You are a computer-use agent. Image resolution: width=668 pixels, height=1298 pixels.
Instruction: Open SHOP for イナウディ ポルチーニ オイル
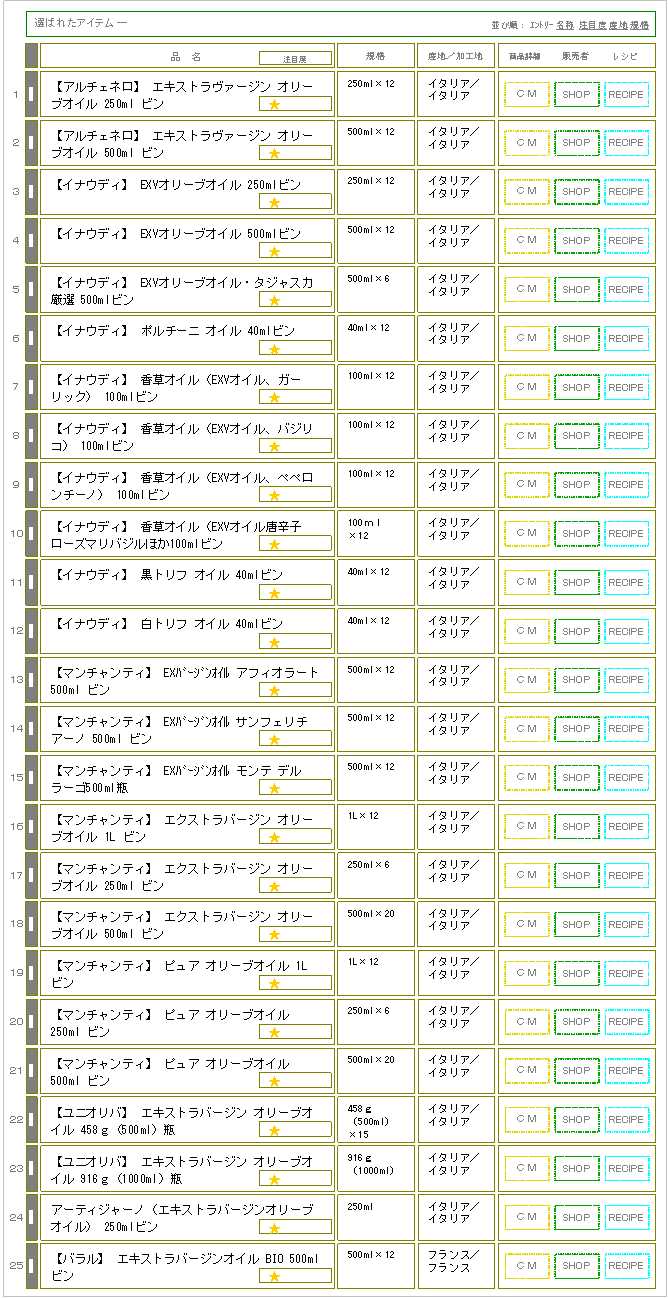tap(576, 339)
